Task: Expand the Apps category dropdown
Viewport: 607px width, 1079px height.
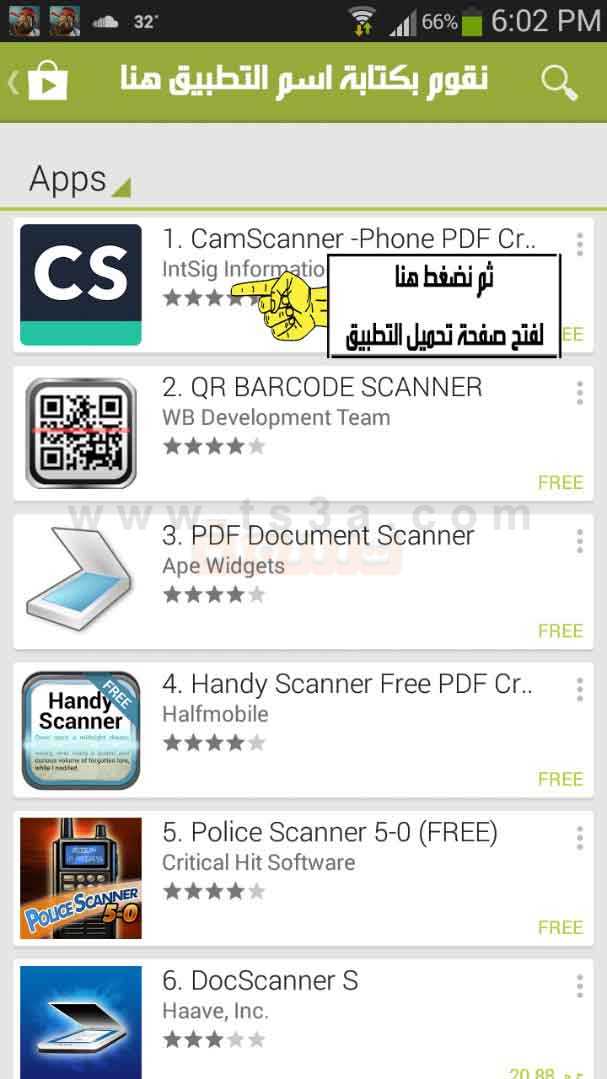Action: pos(79,180)
